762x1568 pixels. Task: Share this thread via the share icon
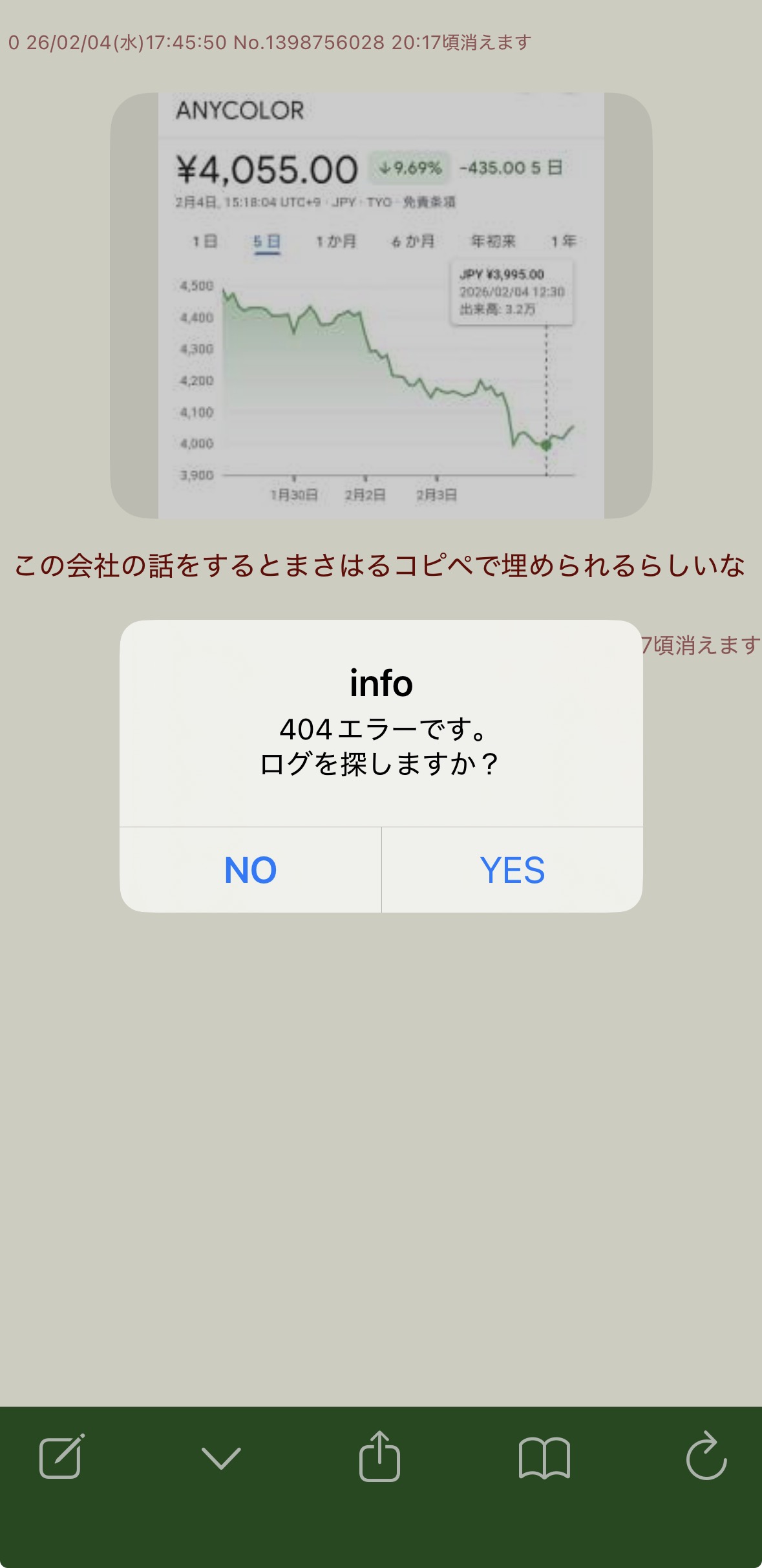pos(379,1456)
